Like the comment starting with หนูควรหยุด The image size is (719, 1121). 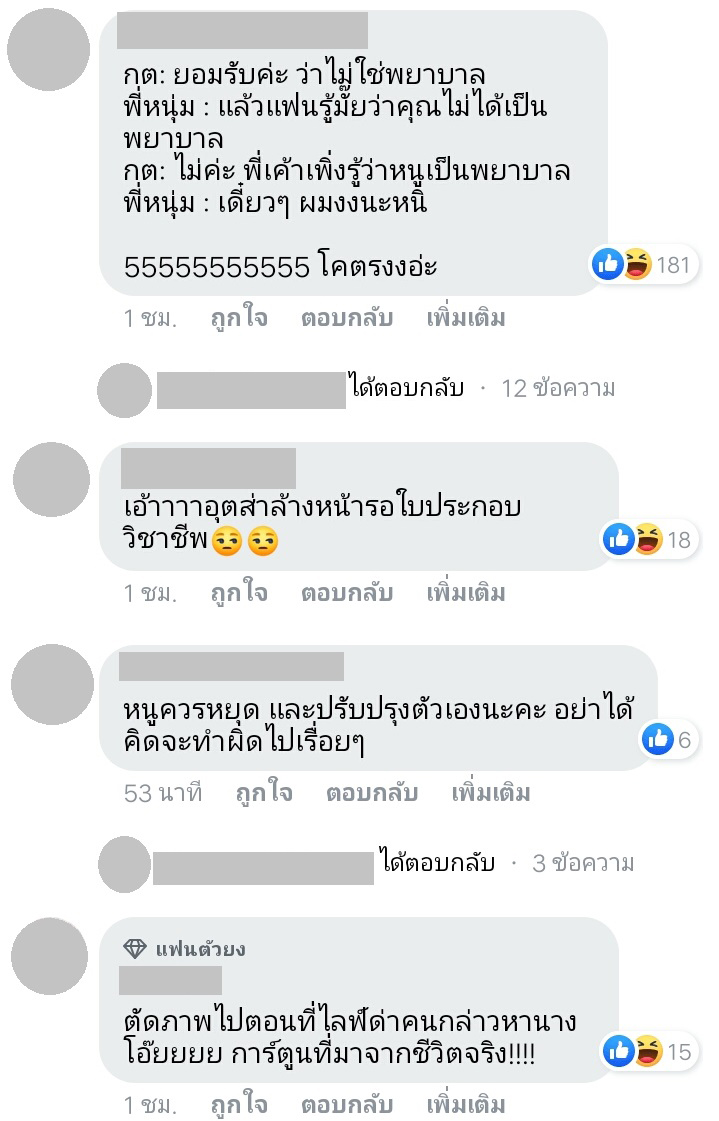coord(264,793)
